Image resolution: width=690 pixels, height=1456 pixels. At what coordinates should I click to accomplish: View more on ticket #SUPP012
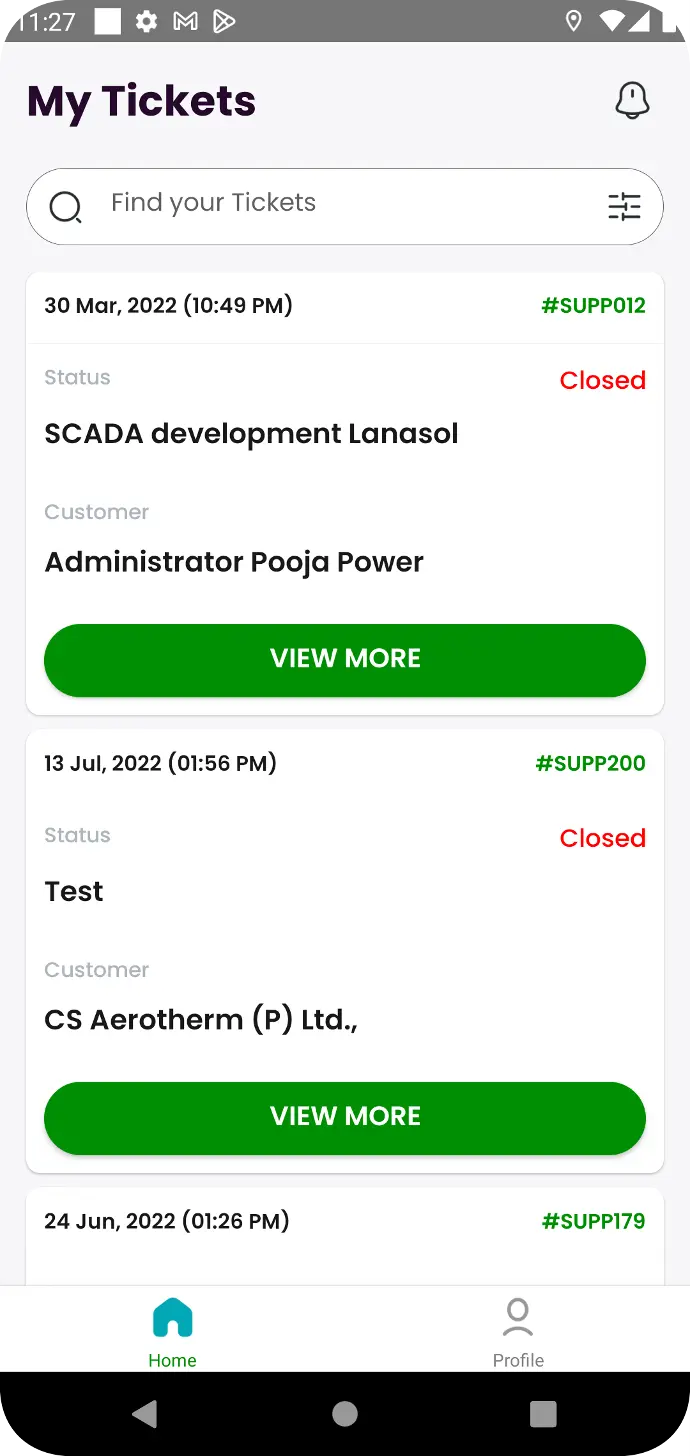[x=345, y=660]
